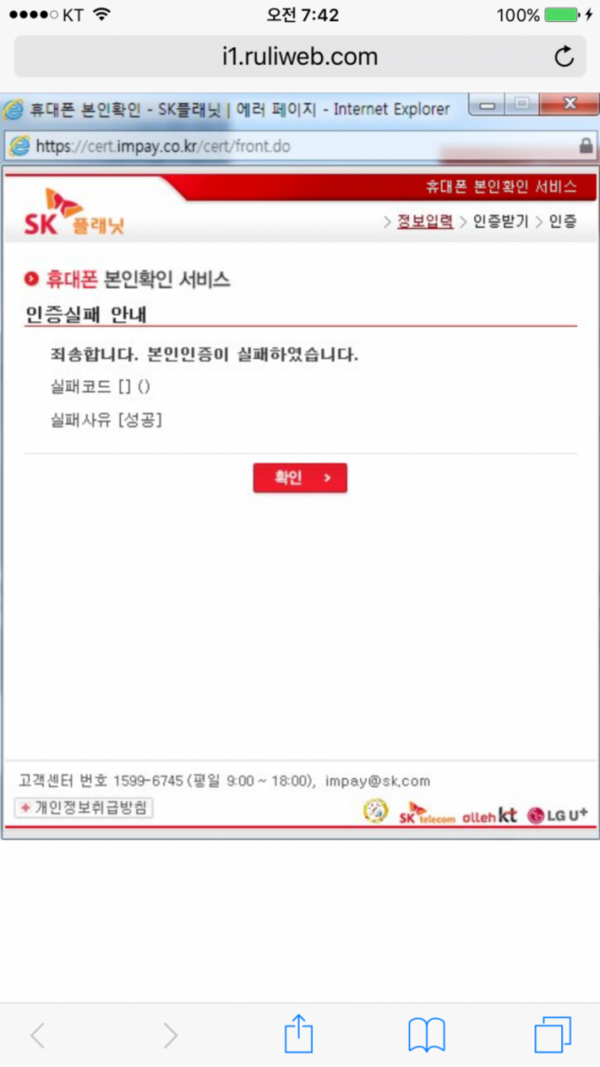Show open Safari tabs
Viewport: 600px width, 1067px height.
coord(552,1035)
